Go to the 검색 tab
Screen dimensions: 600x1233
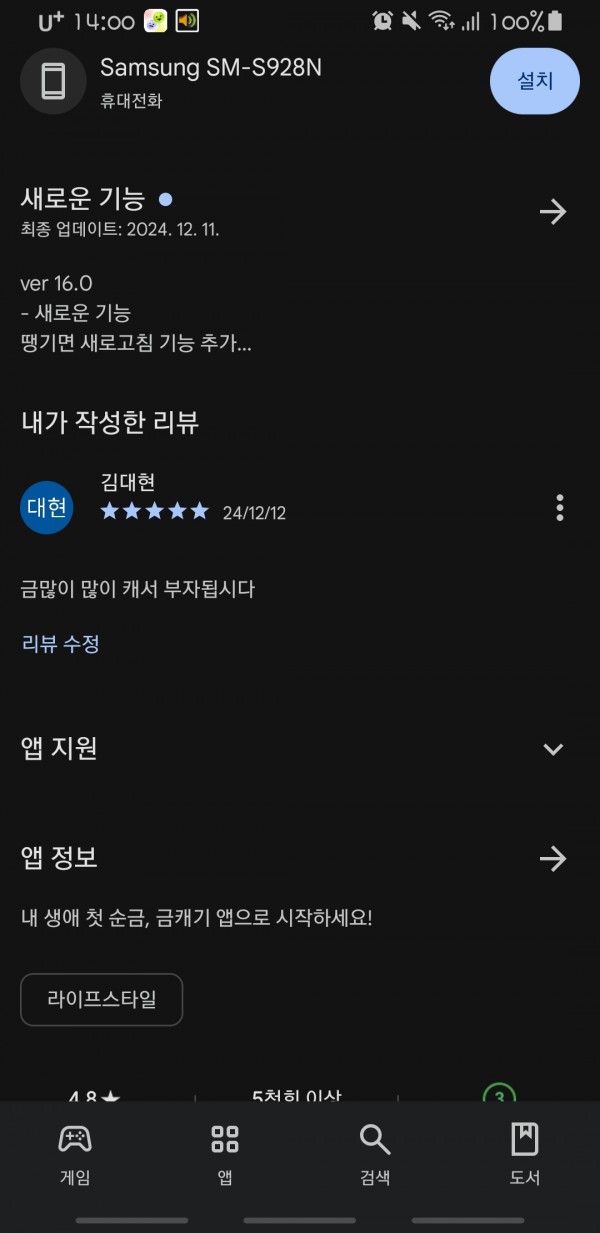(x=375, y=1154)
